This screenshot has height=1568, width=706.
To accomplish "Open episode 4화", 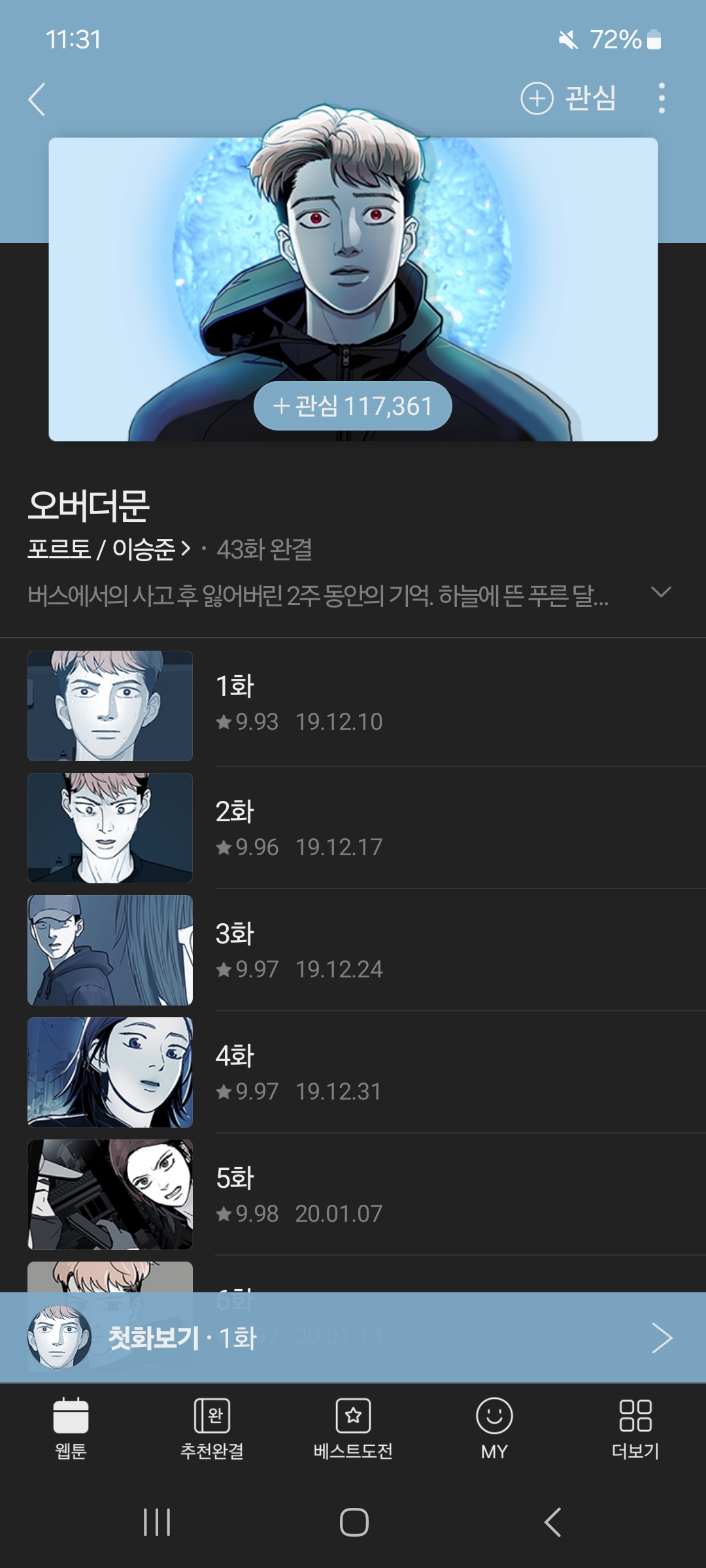I will coord(353,1072).
